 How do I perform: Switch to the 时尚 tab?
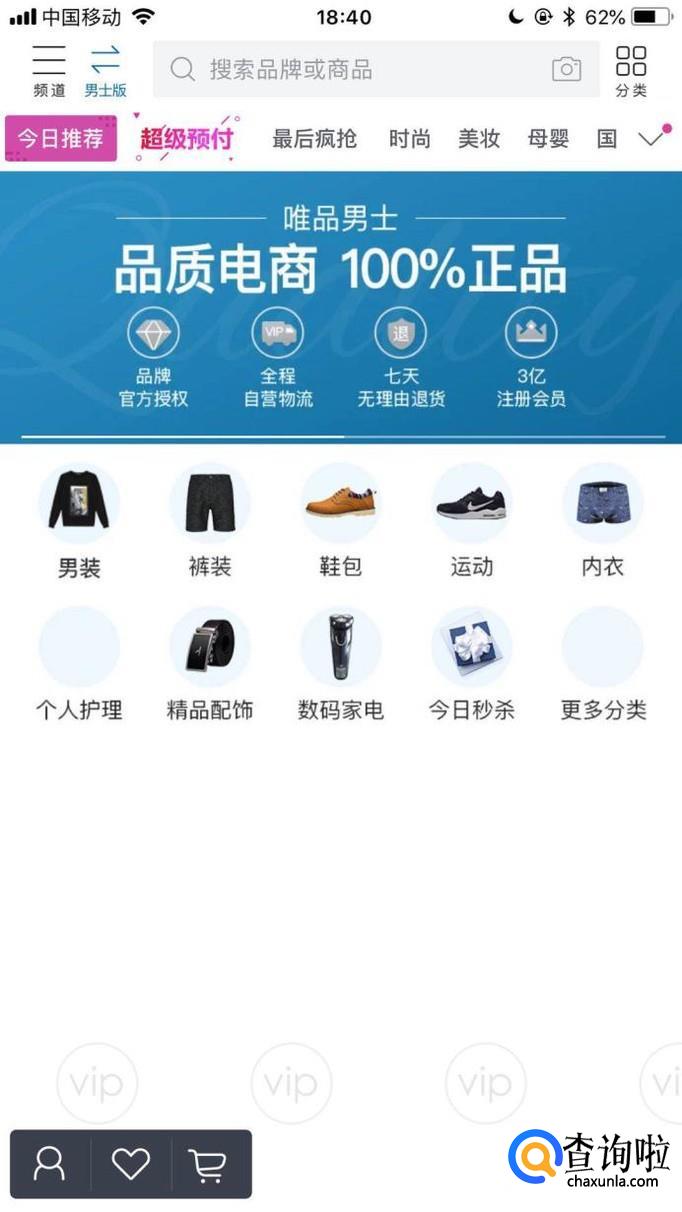click(410, 139)
